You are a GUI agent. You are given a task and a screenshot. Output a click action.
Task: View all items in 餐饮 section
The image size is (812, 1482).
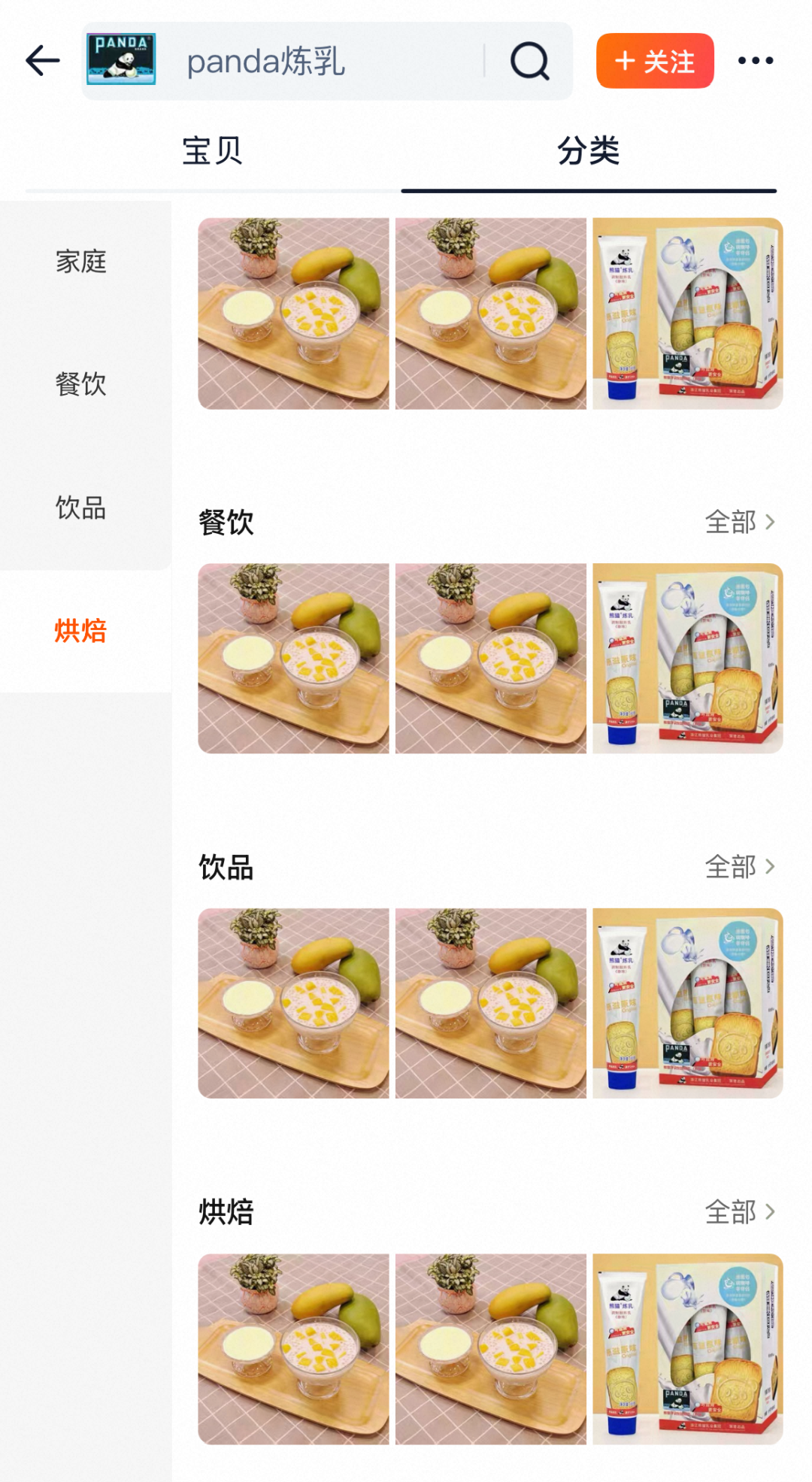739,522
